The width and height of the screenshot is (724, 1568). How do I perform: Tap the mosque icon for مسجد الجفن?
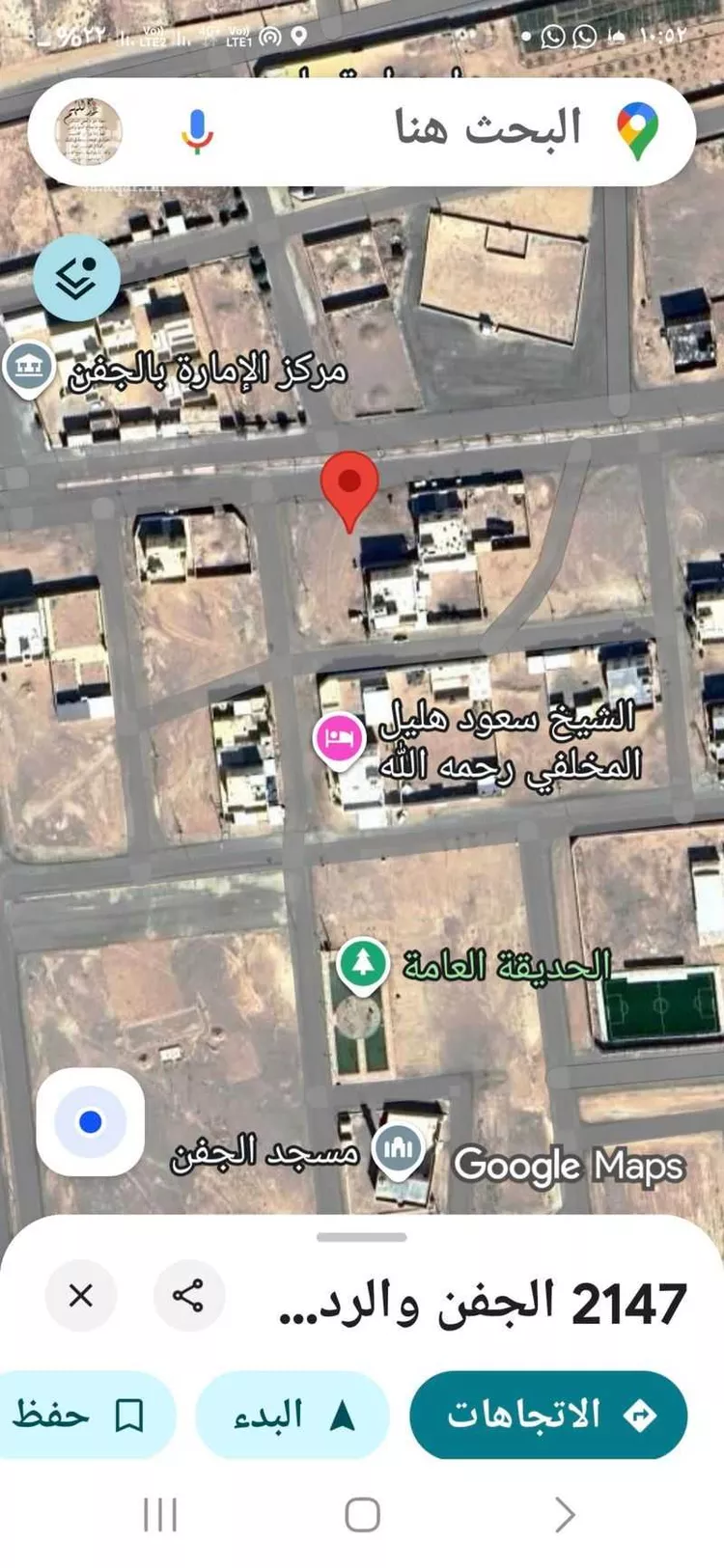coord(399,1147)
